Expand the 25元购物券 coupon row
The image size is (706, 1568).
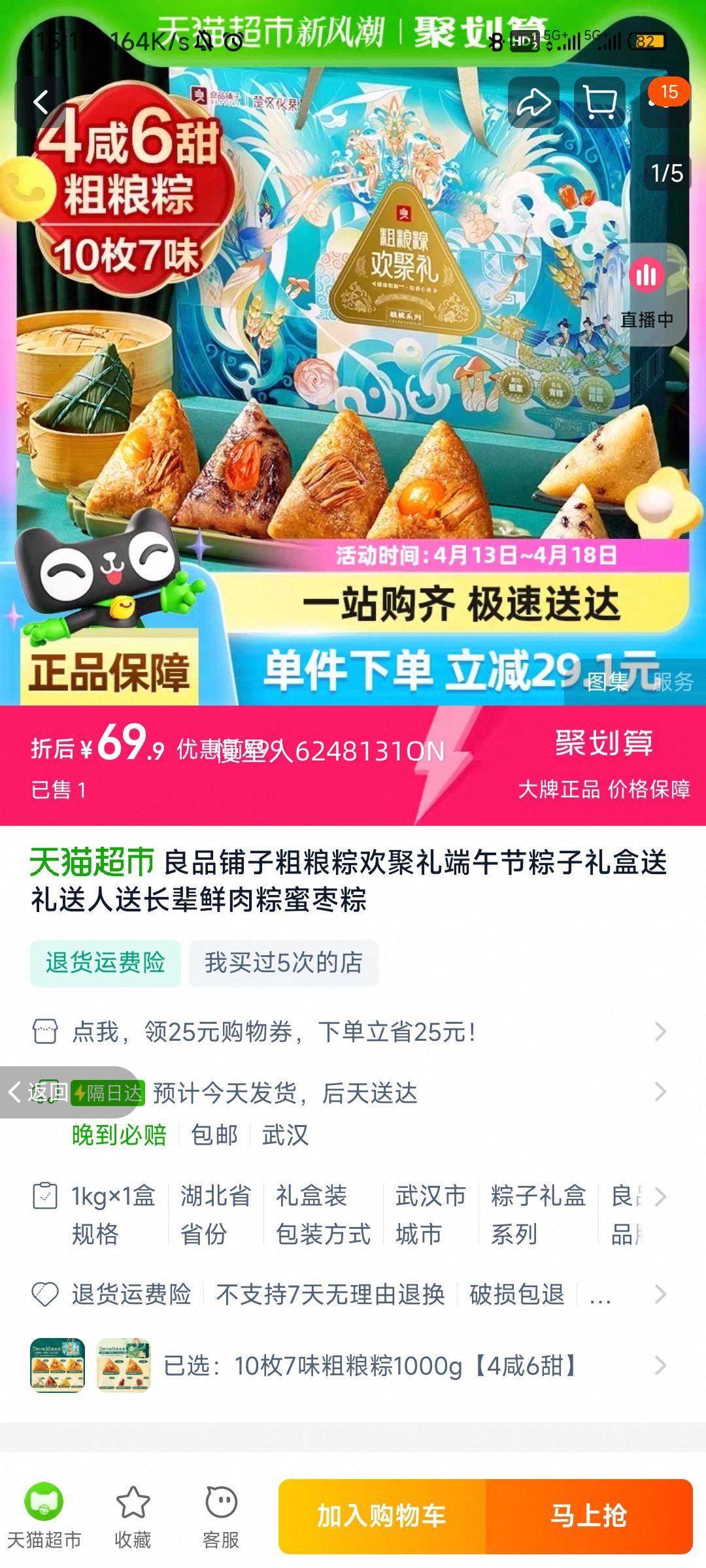click(353, 1032)
